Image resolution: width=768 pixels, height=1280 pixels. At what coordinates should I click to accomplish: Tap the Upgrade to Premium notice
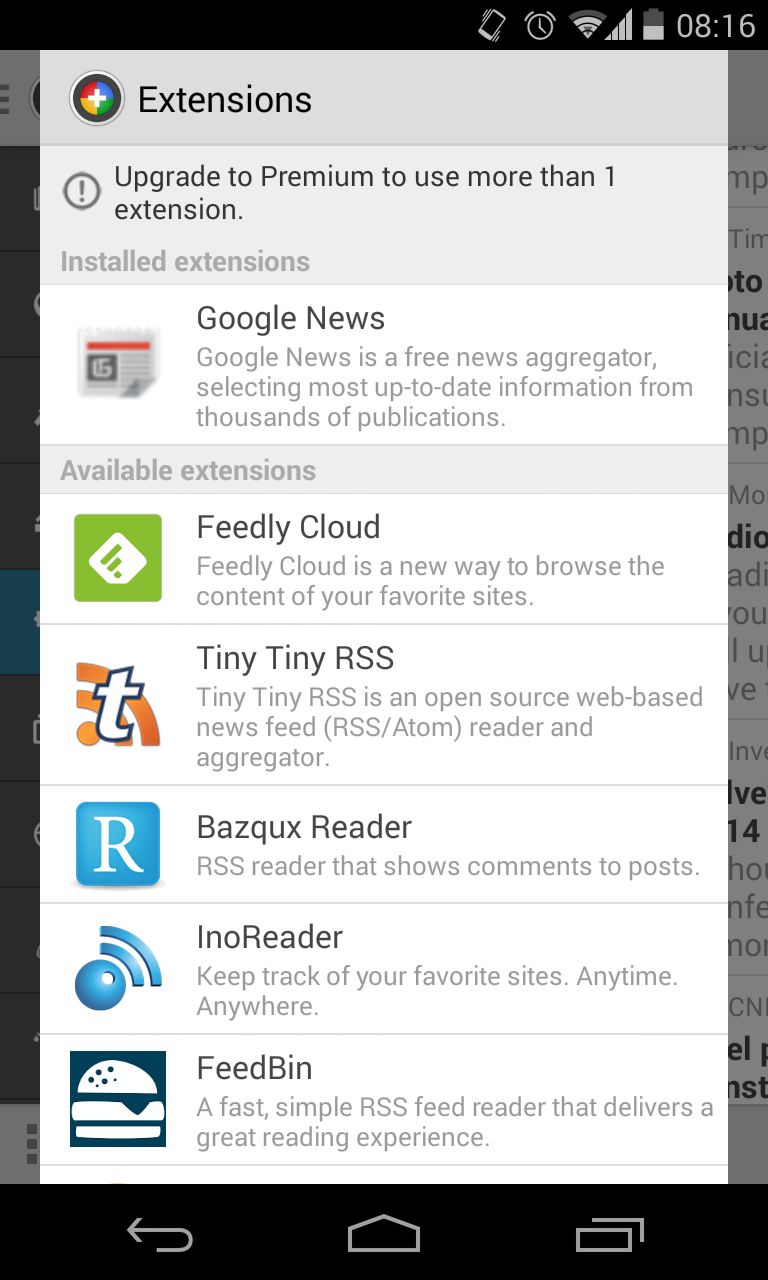pos(384,192)
